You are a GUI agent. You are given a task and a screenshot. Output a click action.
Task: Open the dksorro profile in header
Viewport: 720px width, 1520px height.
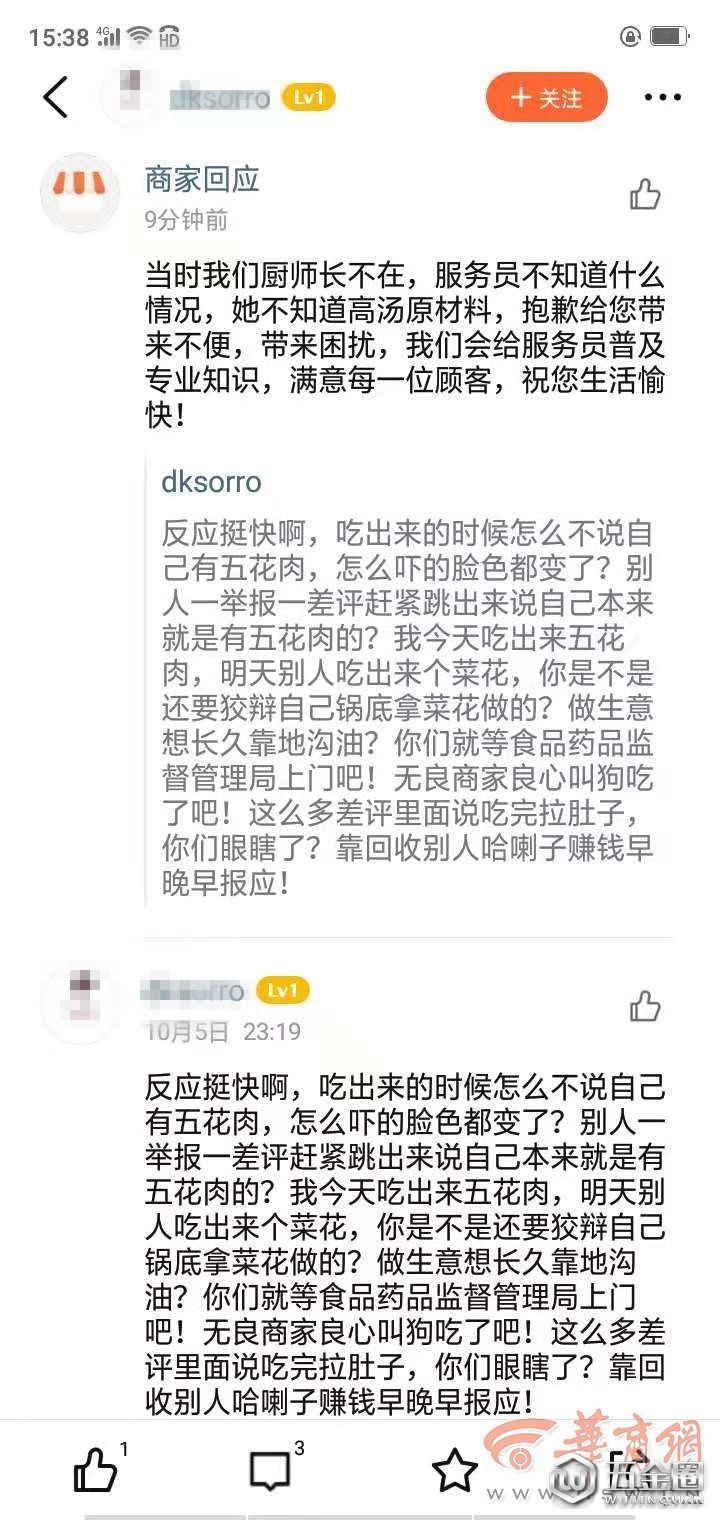point(219,98)
